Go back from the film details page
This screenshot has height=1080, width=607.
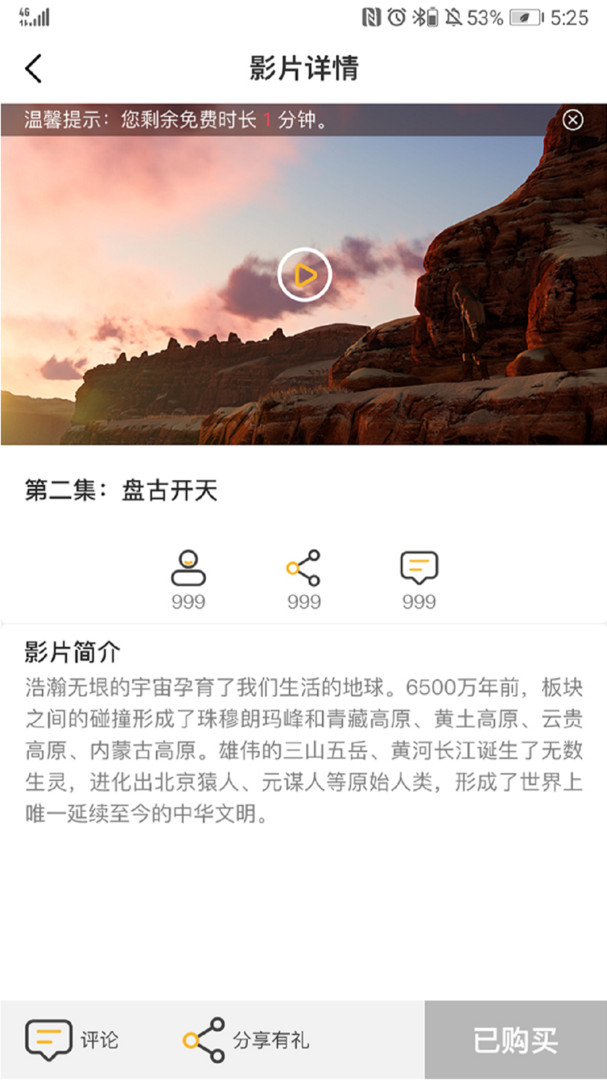click(x=34, y=68)
